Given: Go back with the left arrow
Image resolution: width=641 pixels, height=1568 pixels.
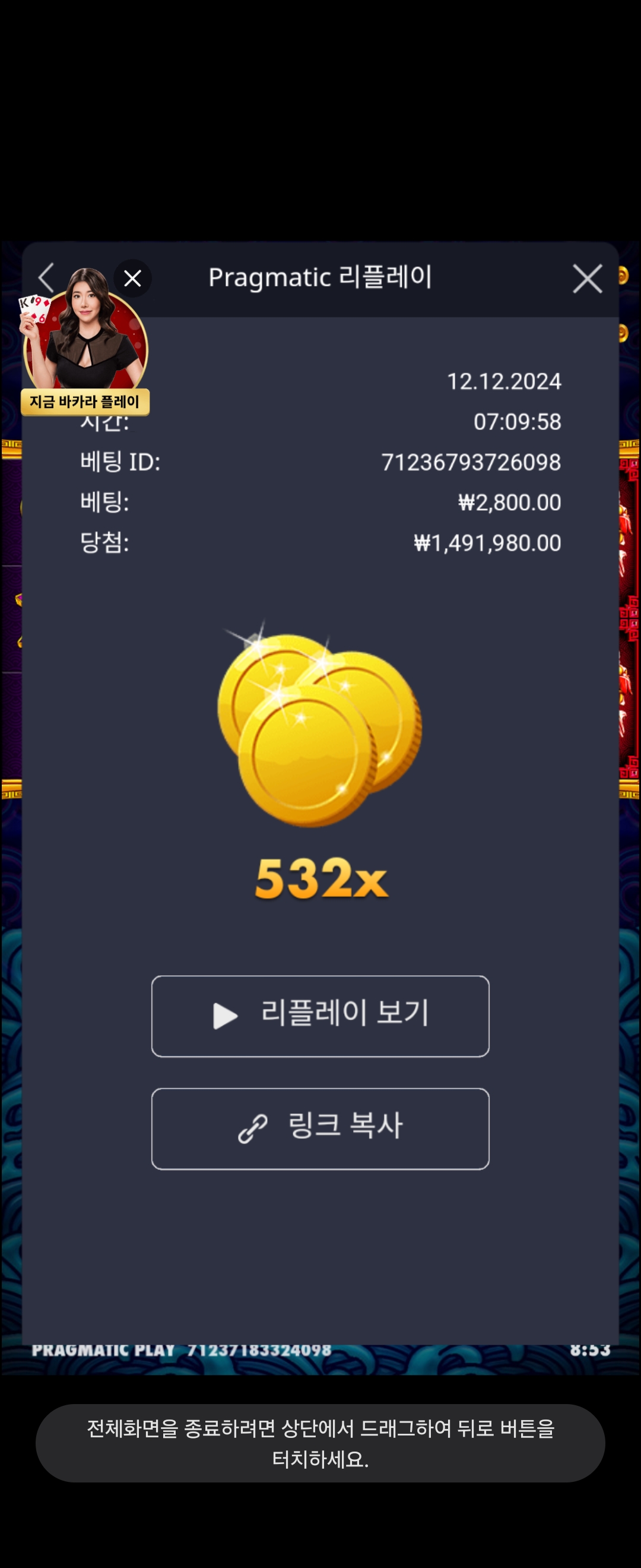Looking at the screenshot, I should pyautogui.click(x=46, y=277).
